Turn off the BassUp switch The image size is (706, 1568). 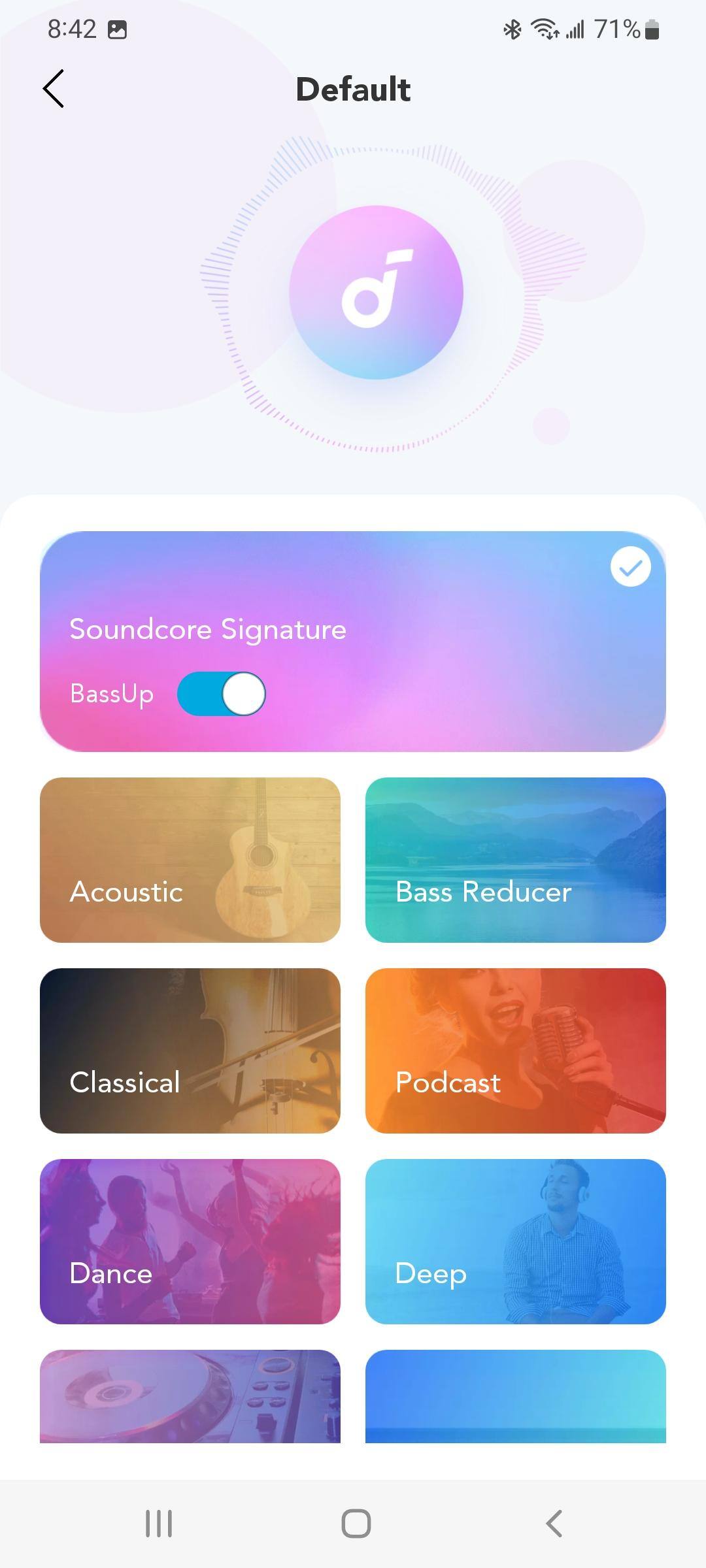click(221, 694)
